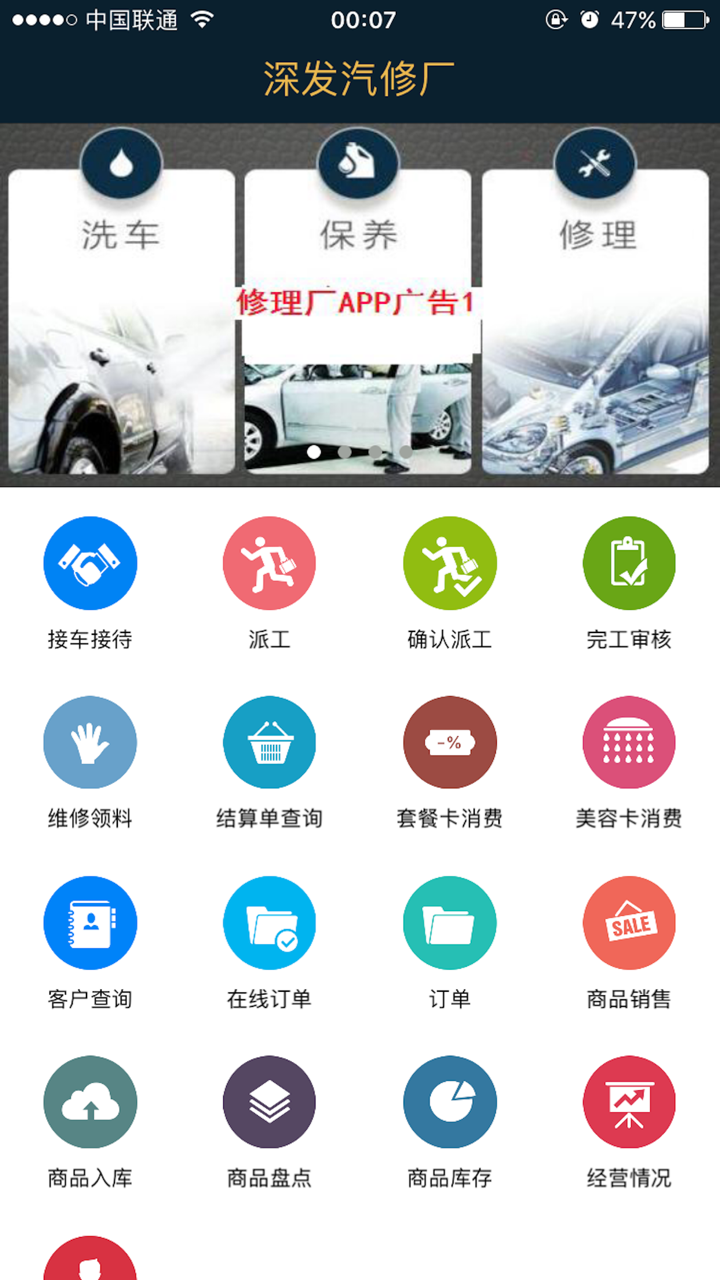Select the 在线订单 online orders folder icon
The width and height of the screenshot is (720, 1280).
pos(269,922)
